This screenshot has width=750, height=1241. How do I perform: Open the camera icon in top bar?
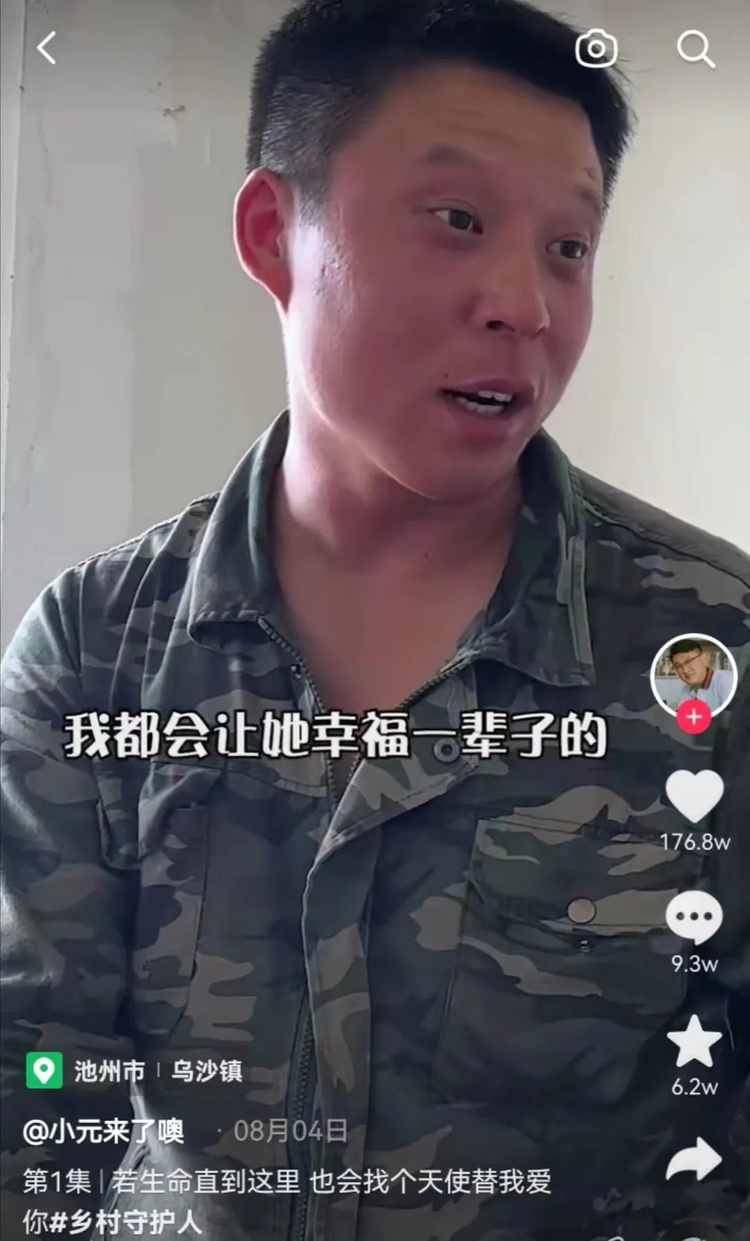coord(596,48)
